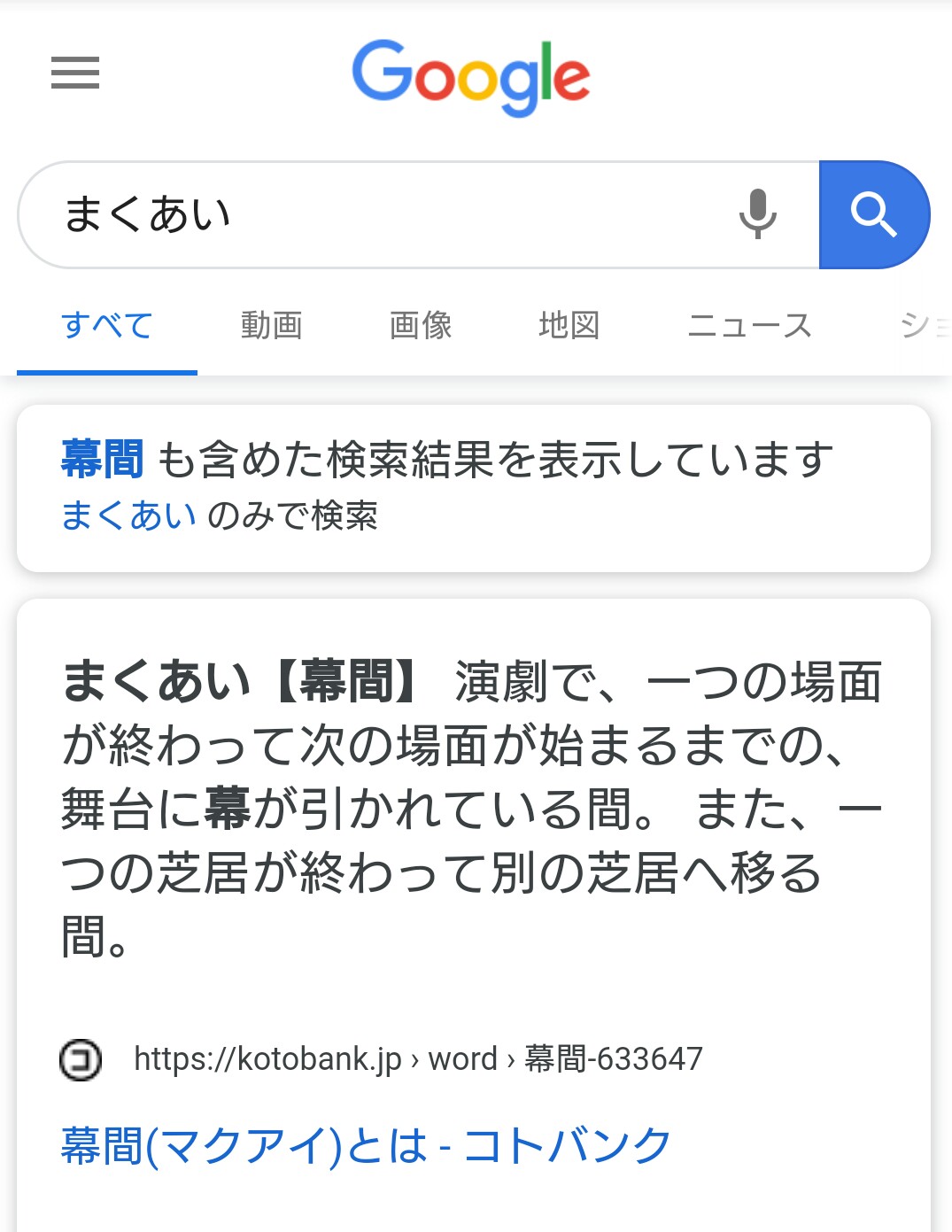
Task: Switch to the ニュース tab
Action: pos(749,326)
